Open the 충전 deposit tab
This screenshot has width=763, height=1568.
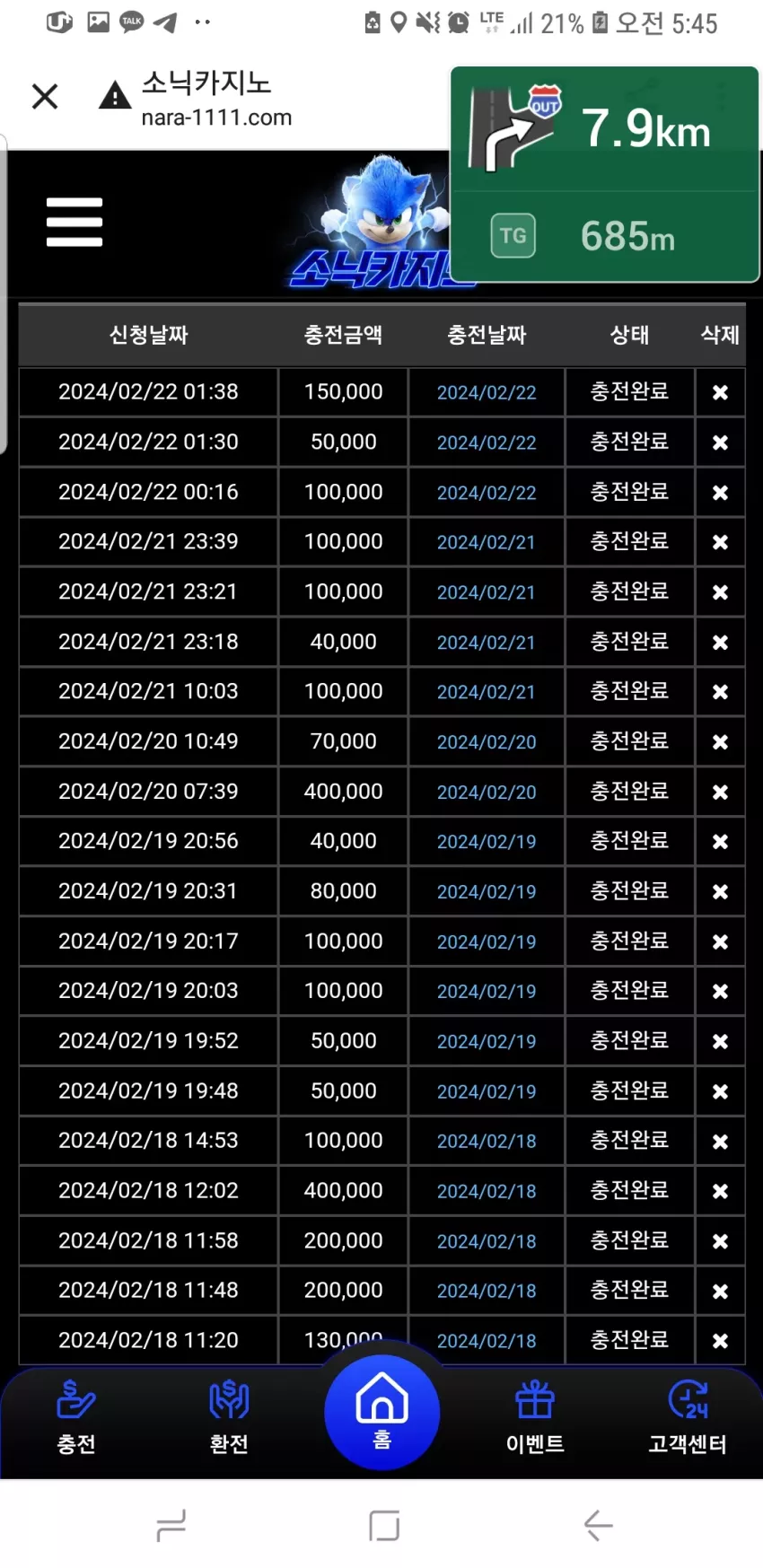[x=76, y=1418]
